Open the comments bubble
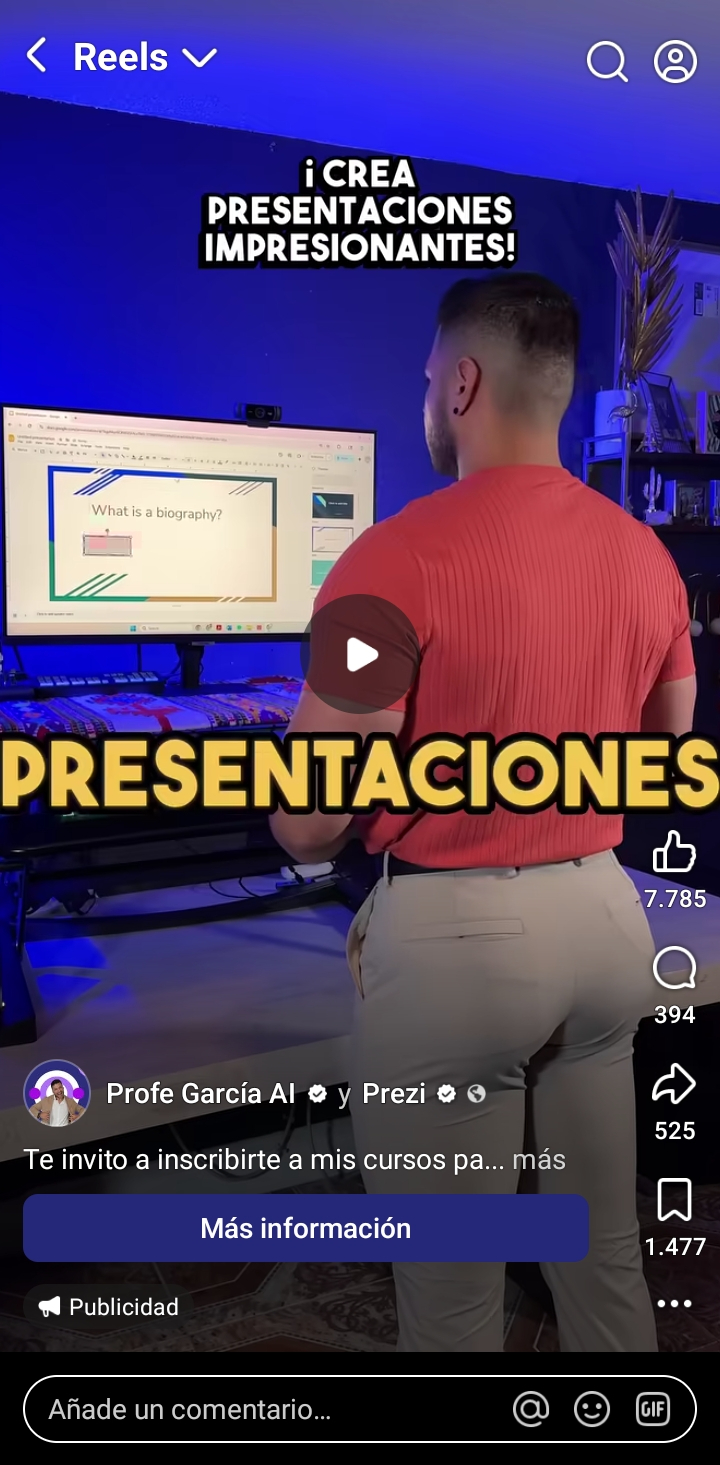Image resolution: width=720 pixels, height=1465 pixels. coord(674,969)
